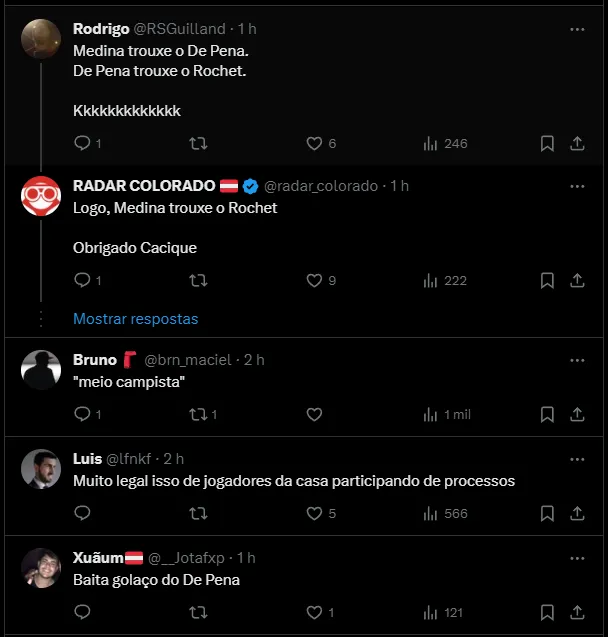Expand the Mostrar respostas link
This screenshot has height=637, width=608.
click(x=135, y=319)
